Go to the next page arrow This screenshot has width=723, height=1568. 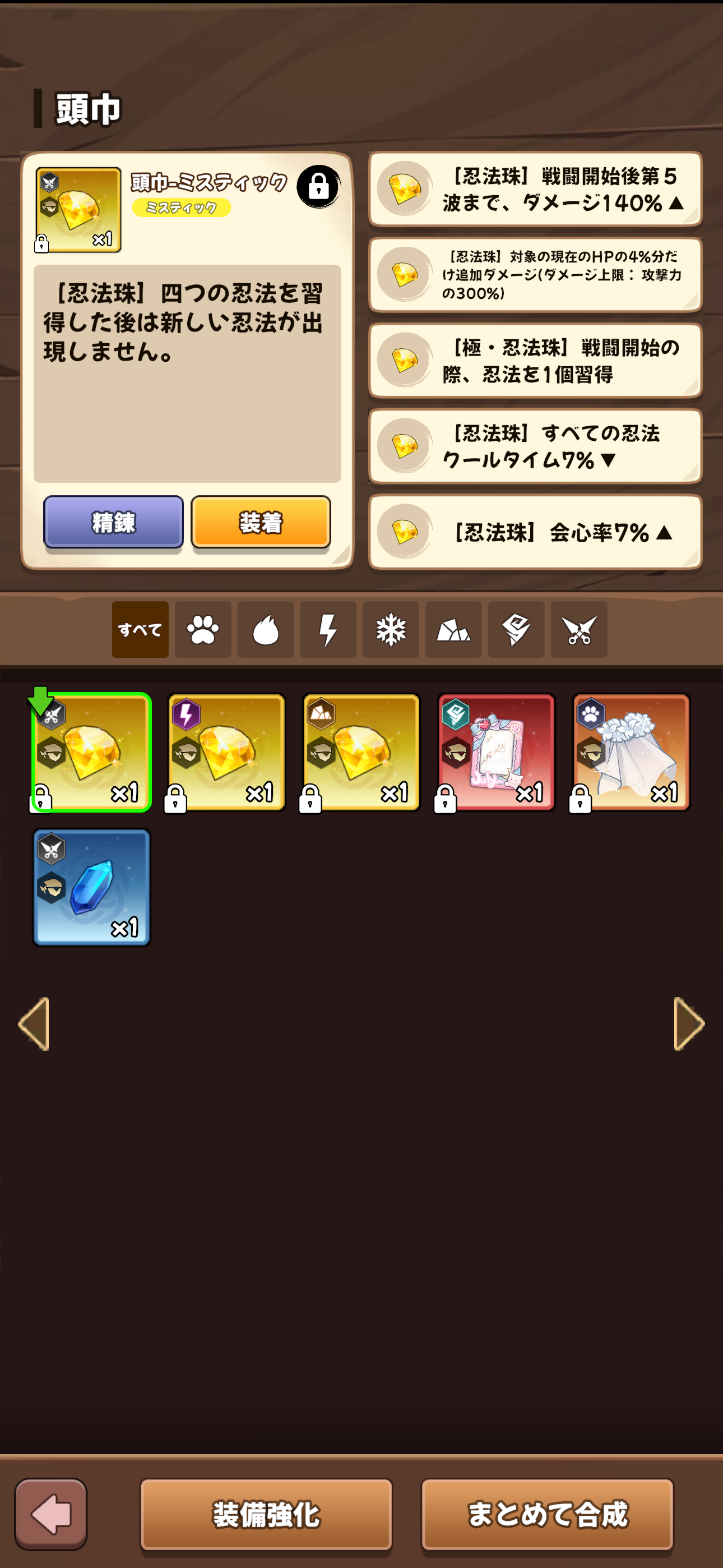pyautogui.click(x=689, y=1024)
